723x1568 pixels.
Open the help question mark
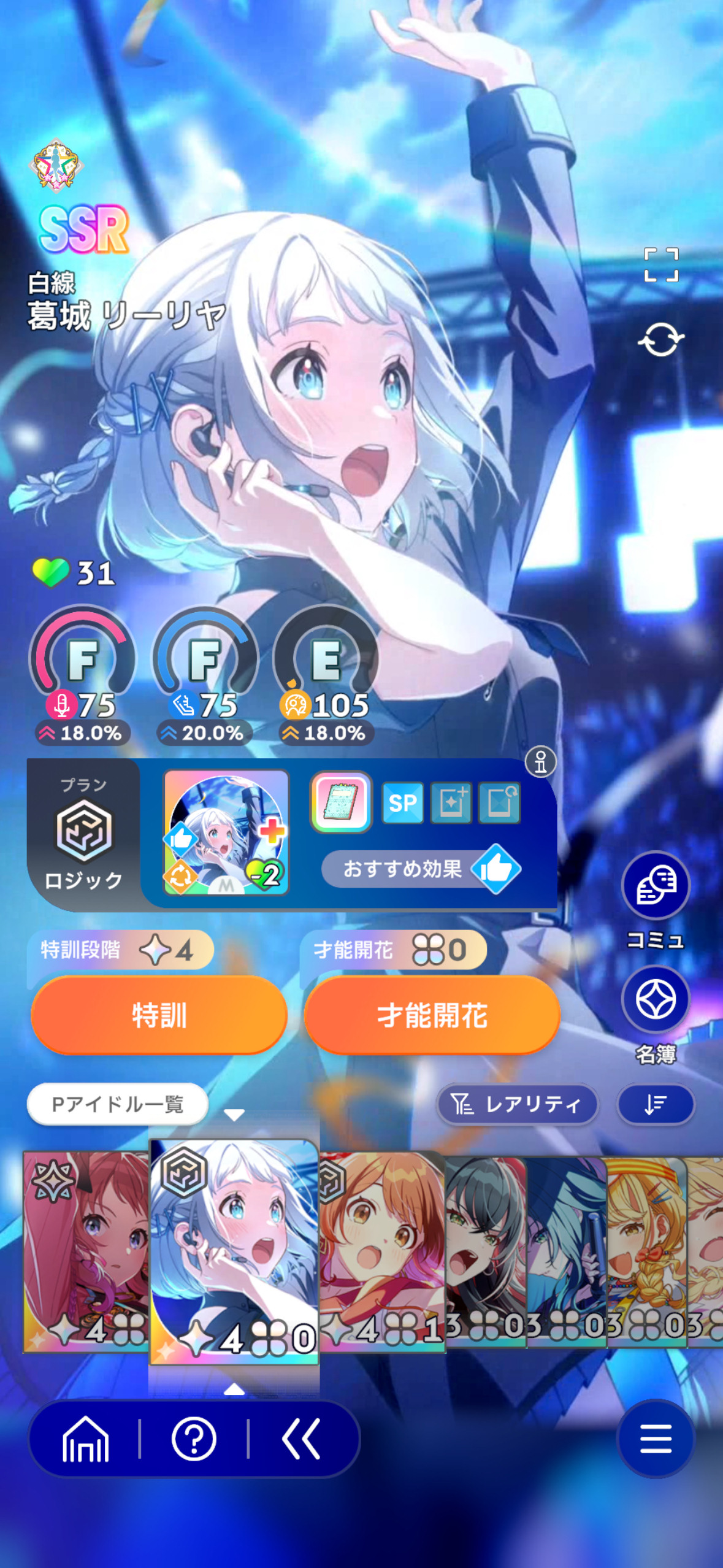click(194, 1439)
